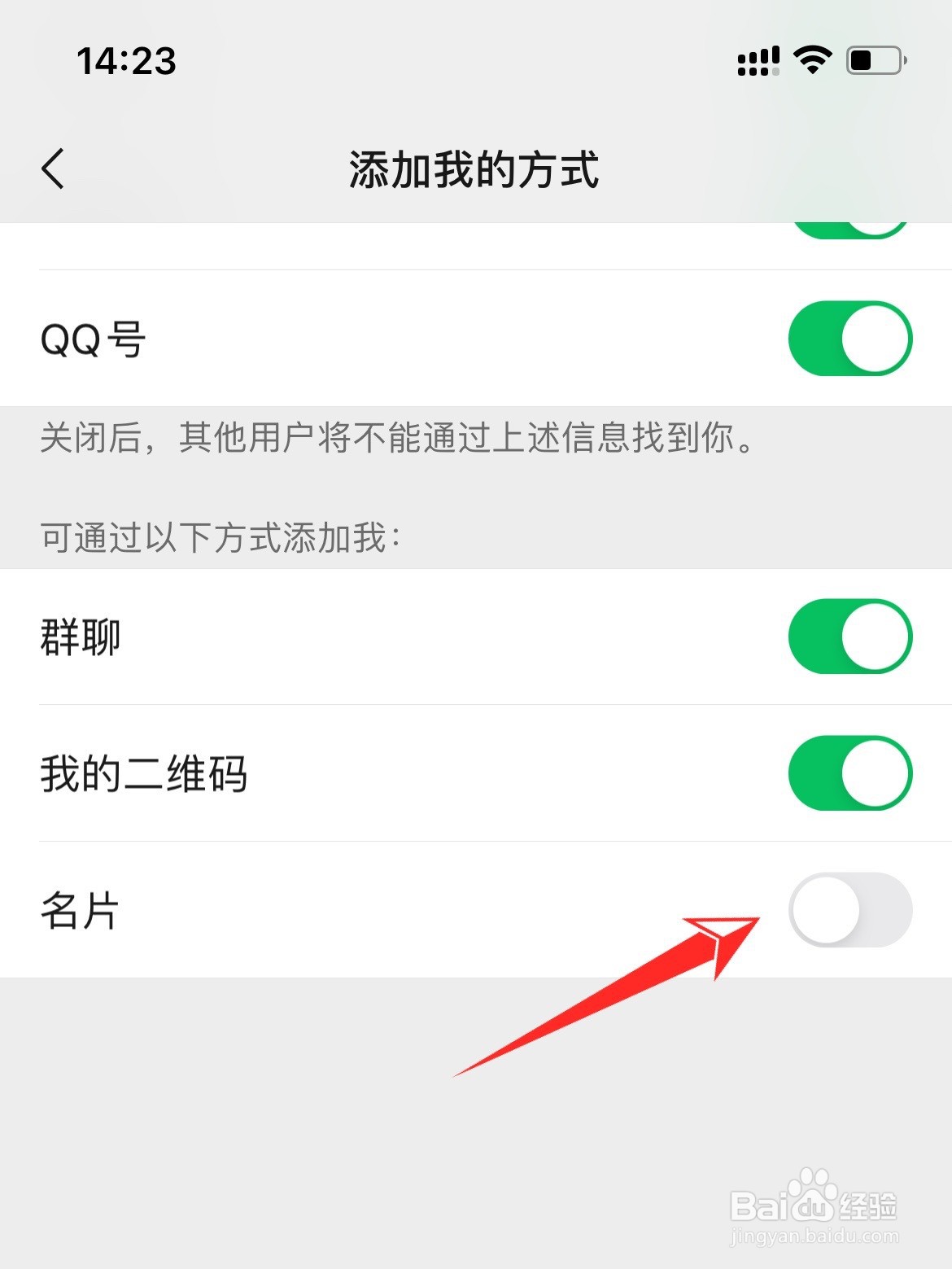Viewport: 952px width, 1269px height.
Task: Disable the QQ号 toggle
Action: coord(849,338)
